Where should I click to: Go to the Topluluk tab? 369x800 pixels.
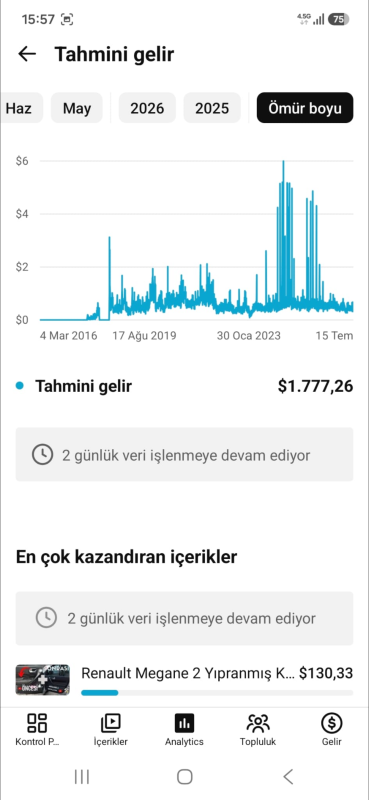pyautogui.click(x=258, y=730)
